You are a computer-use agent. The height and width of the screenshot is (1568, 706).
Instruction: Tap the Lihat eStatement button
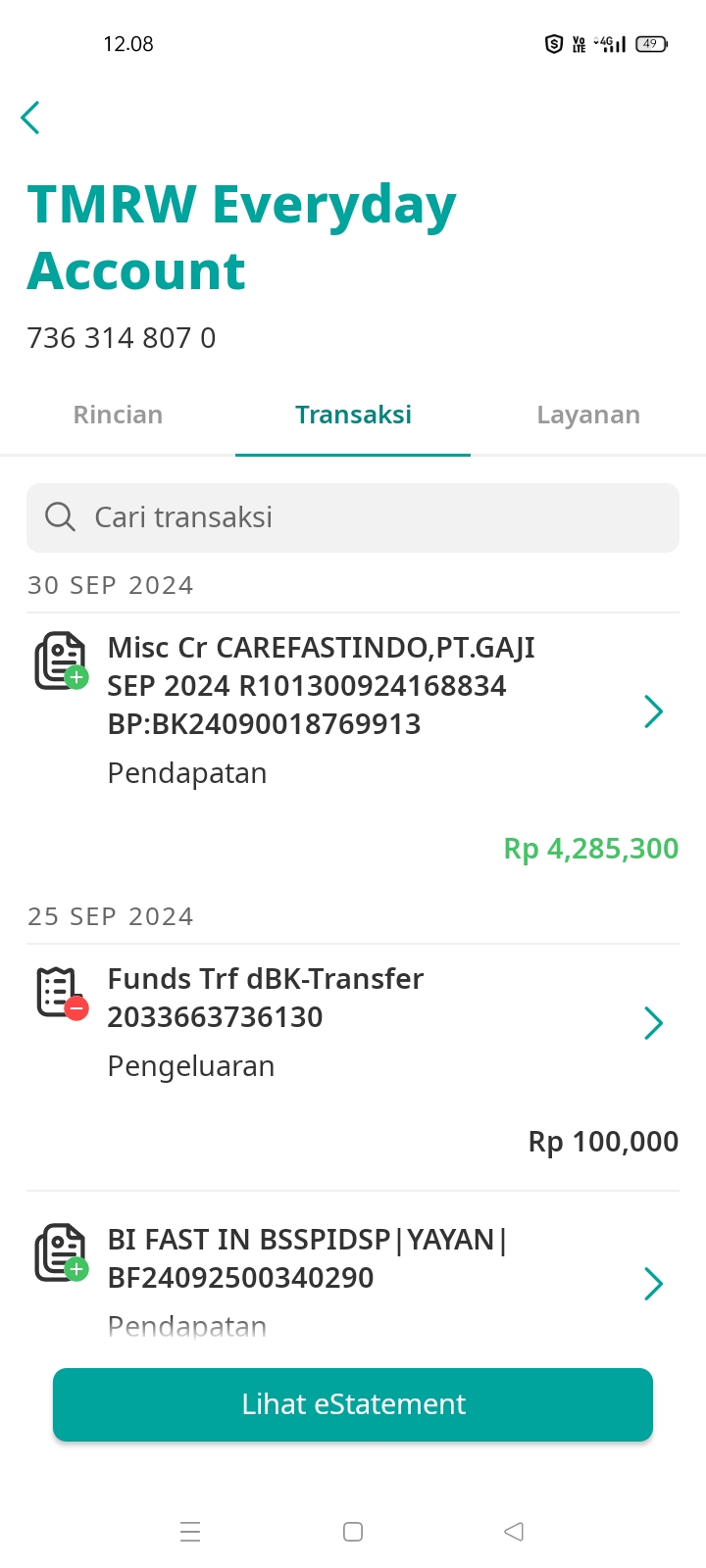353,1404
